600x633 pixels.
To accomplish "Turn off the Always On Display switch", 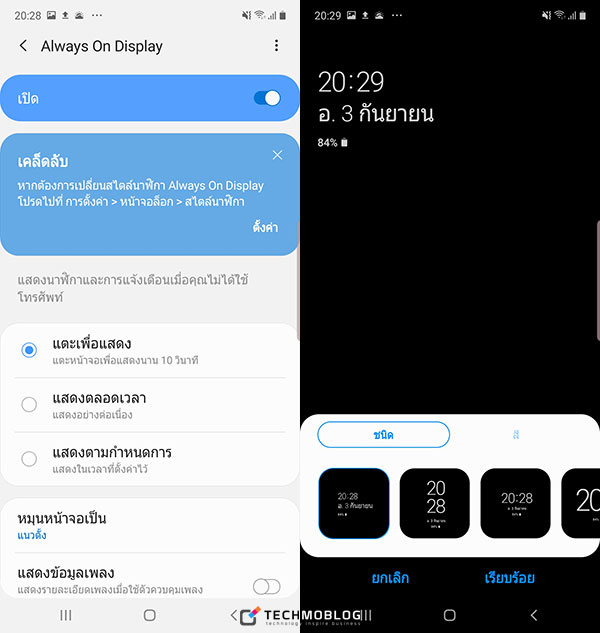I will pyautogui.click(x=267, y=98).
